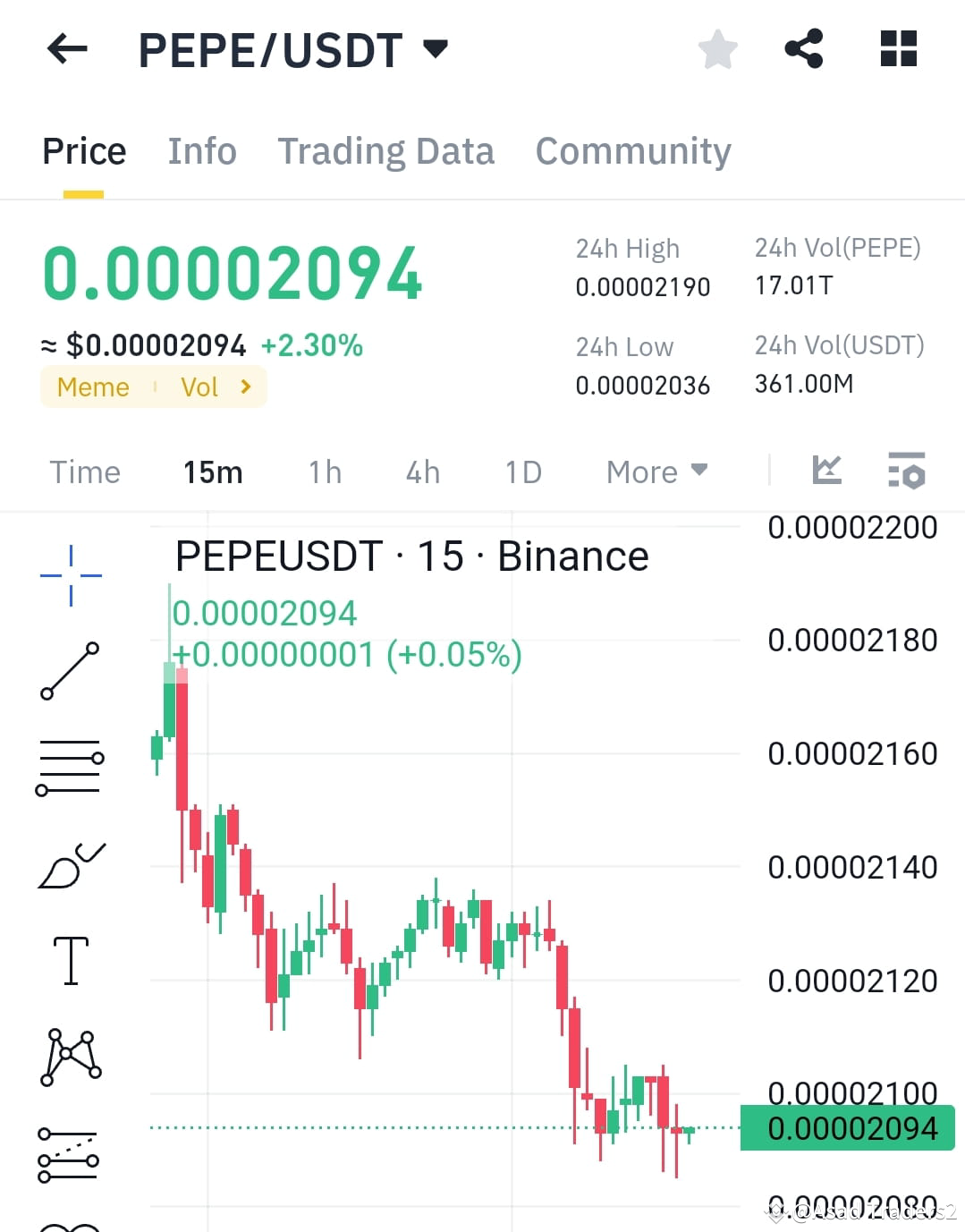Share the PEPE/USDT chart

804,49
